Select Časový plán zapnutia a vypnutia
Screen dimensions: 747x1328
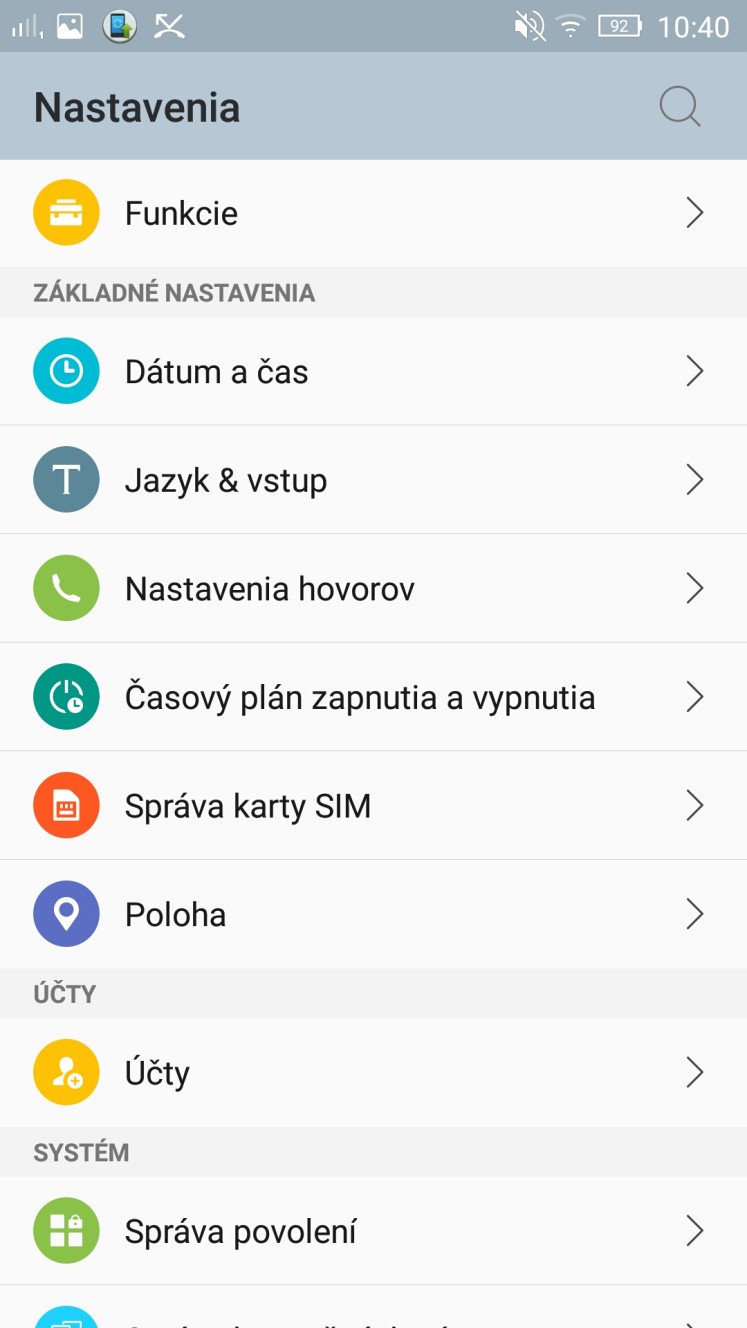tap(373, 697)
